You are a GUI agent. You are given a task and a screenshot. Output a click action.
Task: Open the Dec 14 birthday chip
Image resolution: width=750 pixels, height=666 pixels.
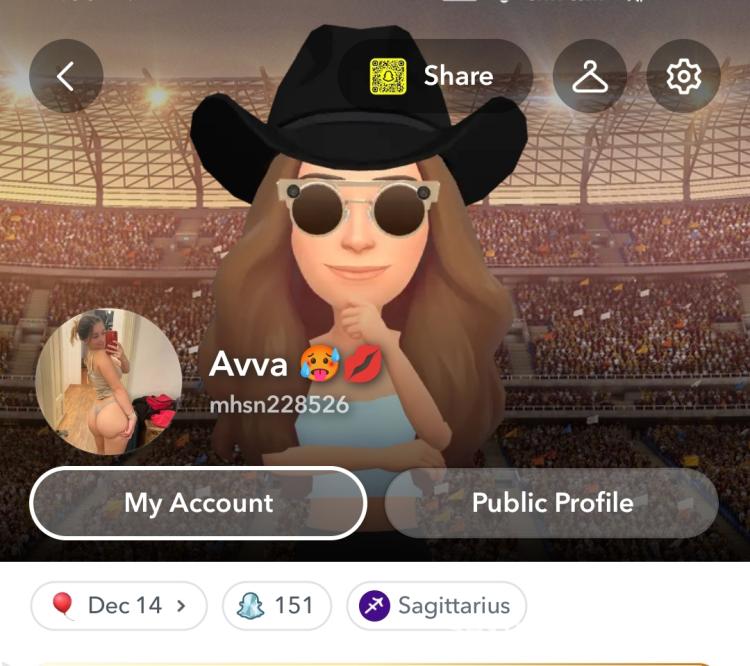click(119, 605)
